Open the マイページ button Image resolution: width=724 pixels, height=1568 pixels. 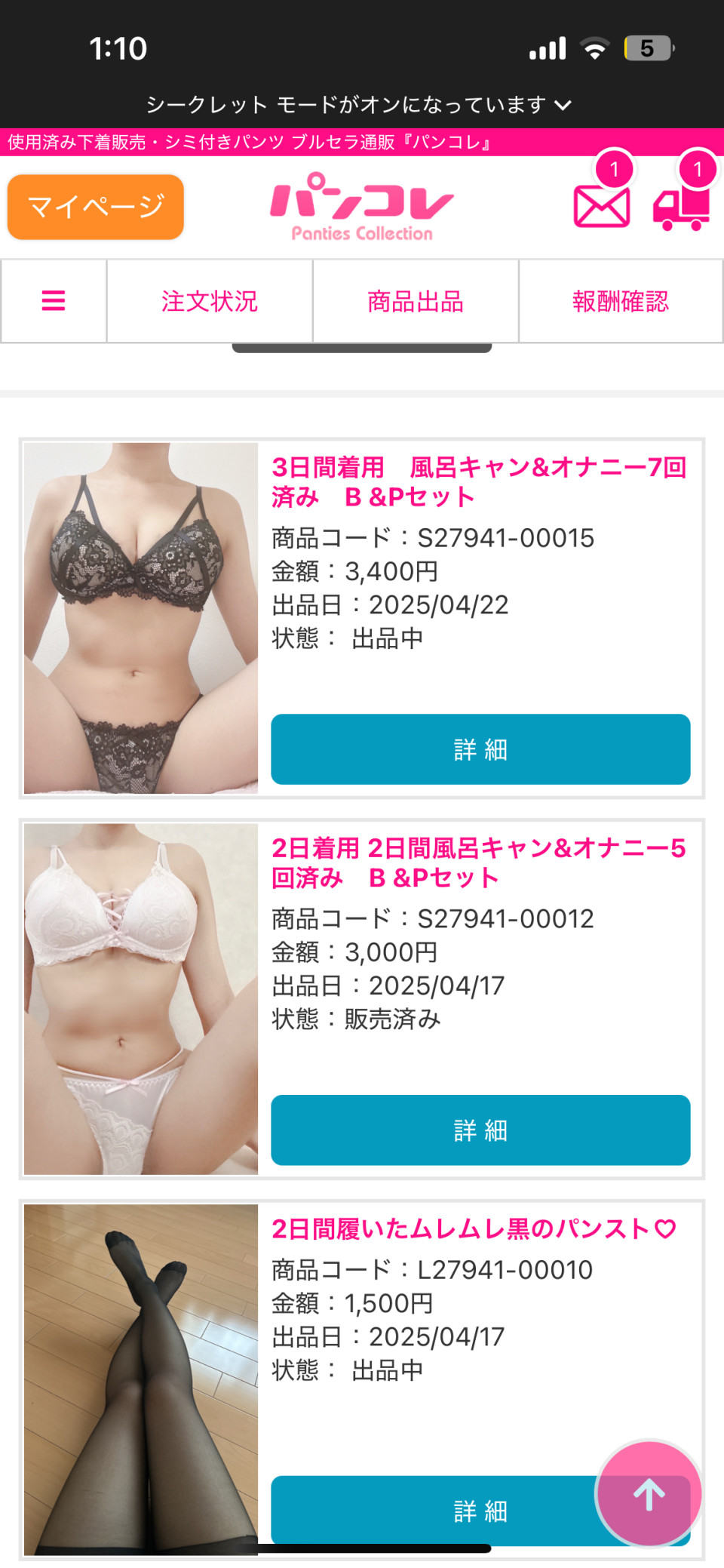tap(96, 208)
